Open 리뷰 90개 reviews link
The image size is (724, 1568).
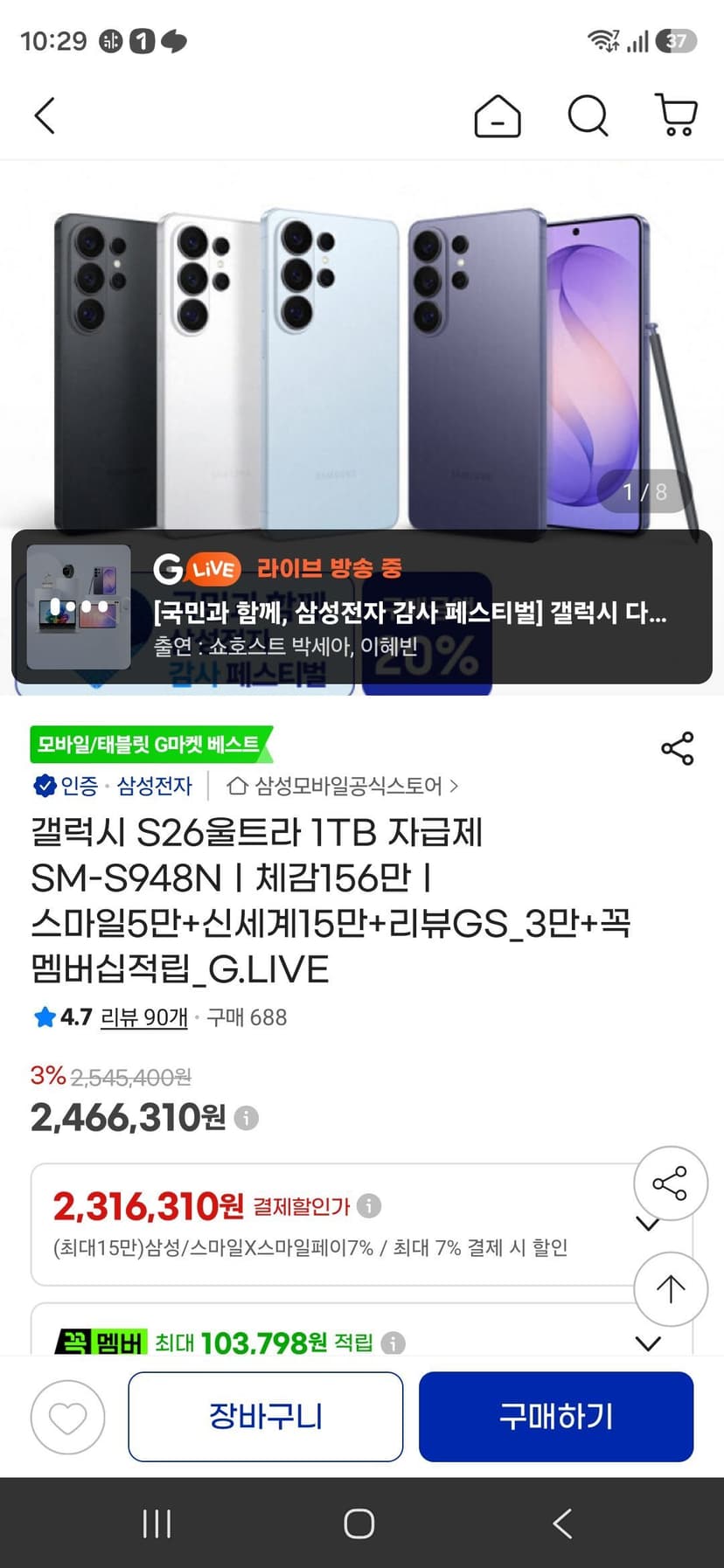144,1017
